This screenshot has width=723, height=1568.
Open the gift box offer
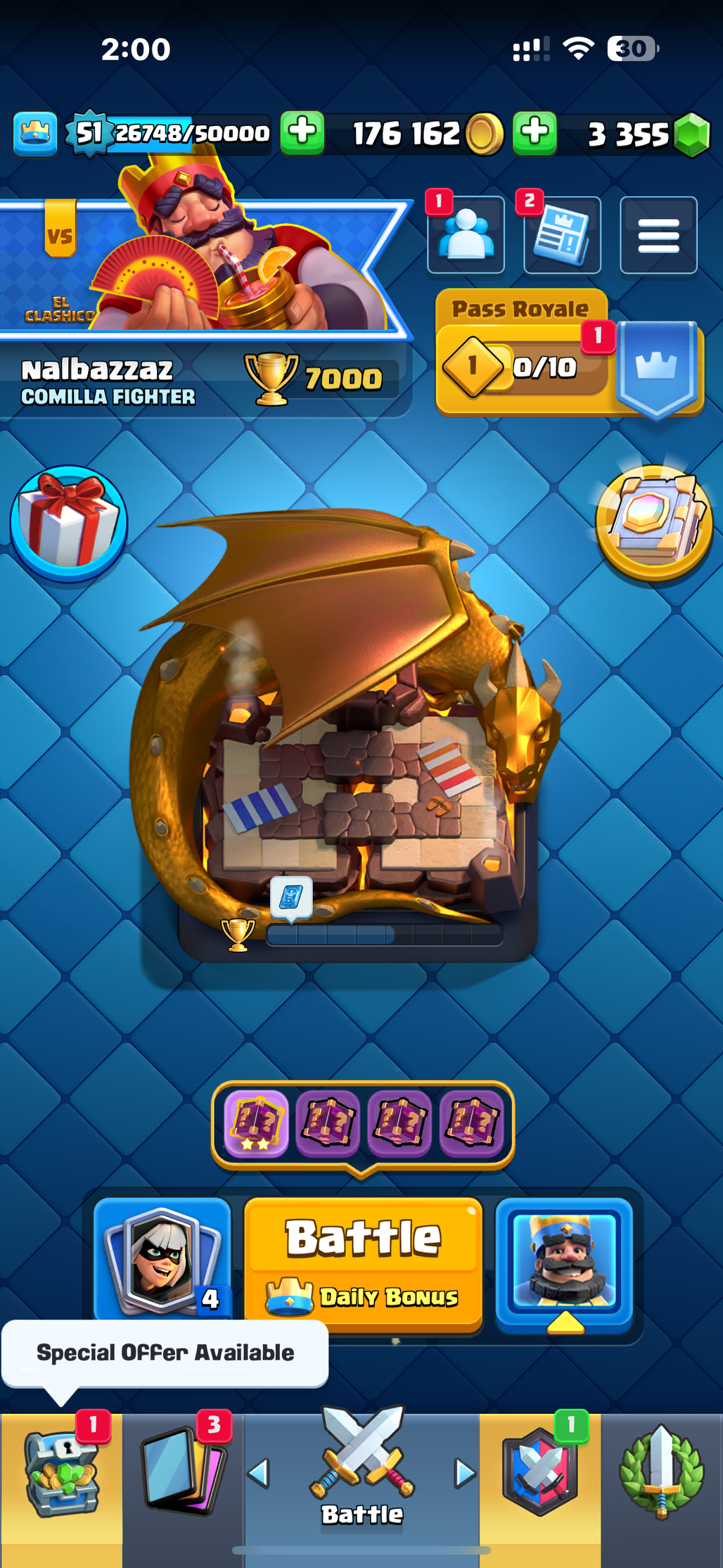pos(69,524)
